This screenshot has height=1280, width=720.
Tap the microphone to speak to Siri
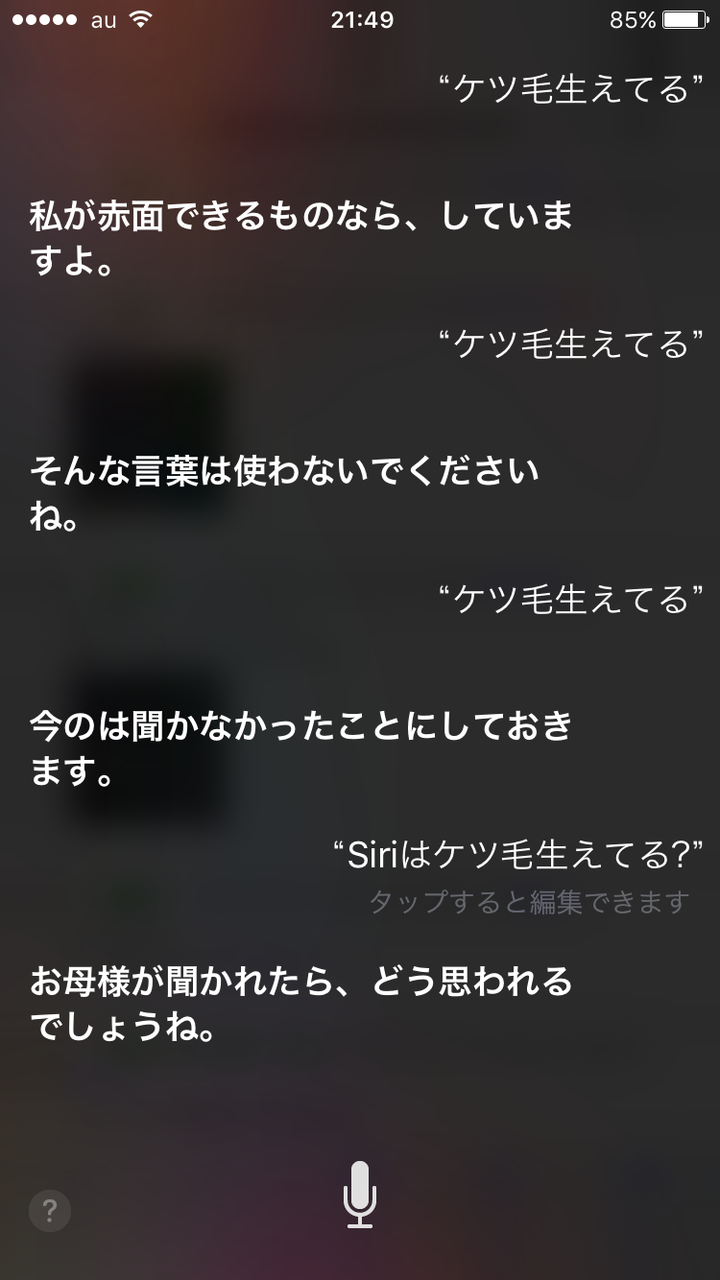pyautogui.click(x=360, y=1195)
